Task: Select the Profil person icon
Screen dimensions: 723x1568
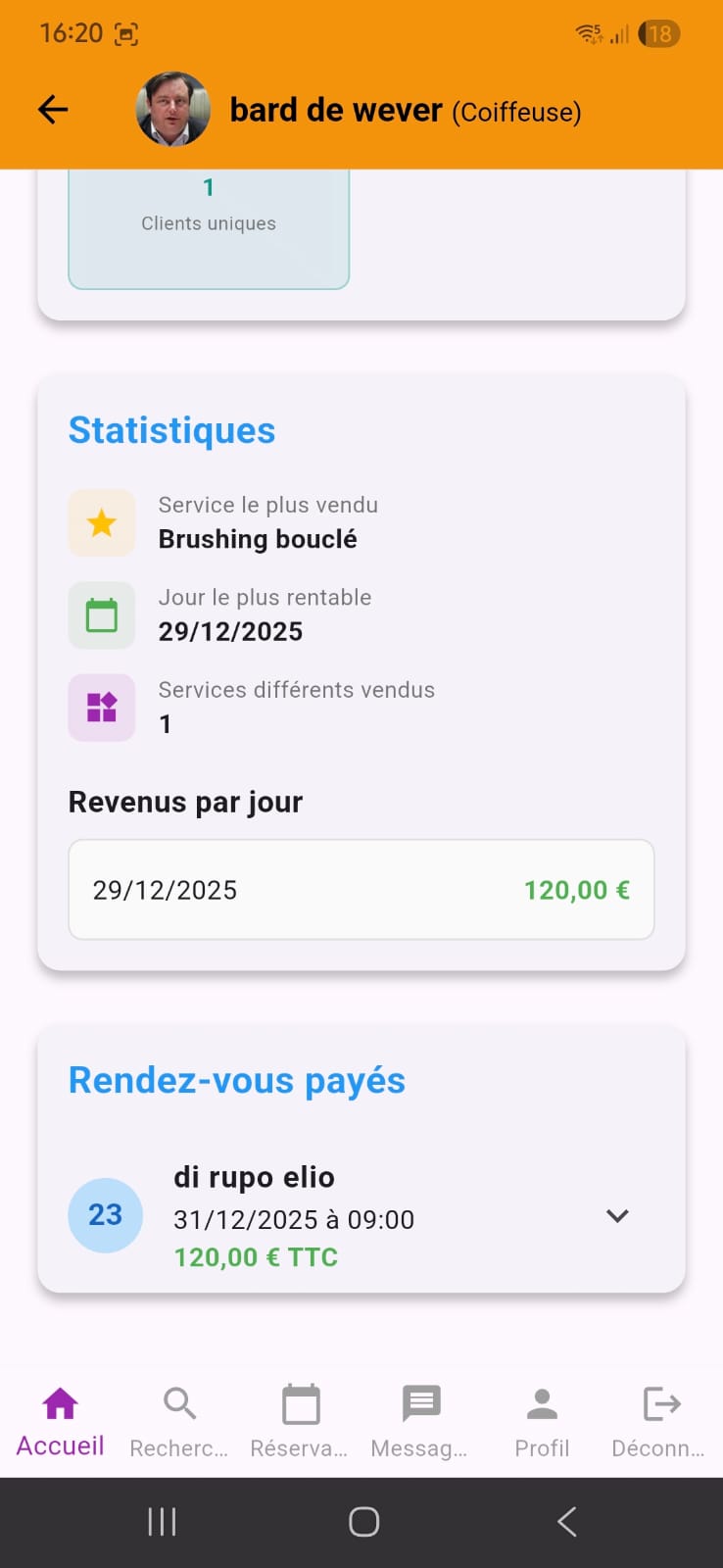Action: coord(542,1403)
